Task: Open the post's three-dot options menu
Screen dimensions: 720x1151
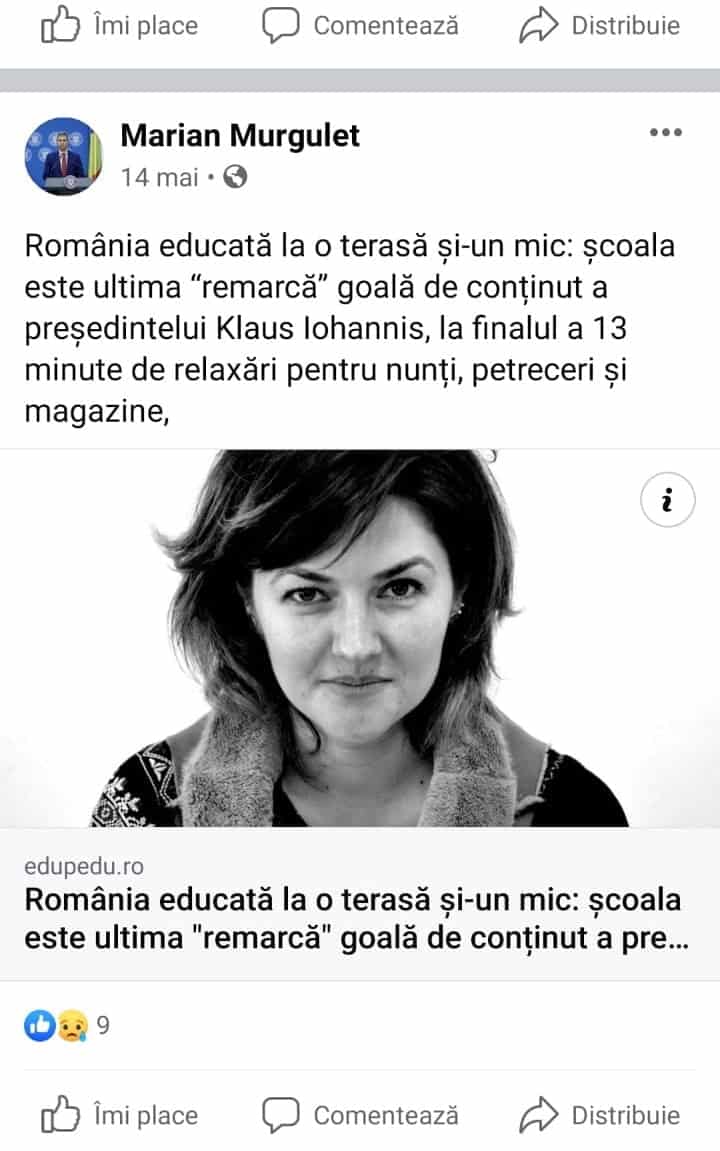Action: (x=665, y=133)
